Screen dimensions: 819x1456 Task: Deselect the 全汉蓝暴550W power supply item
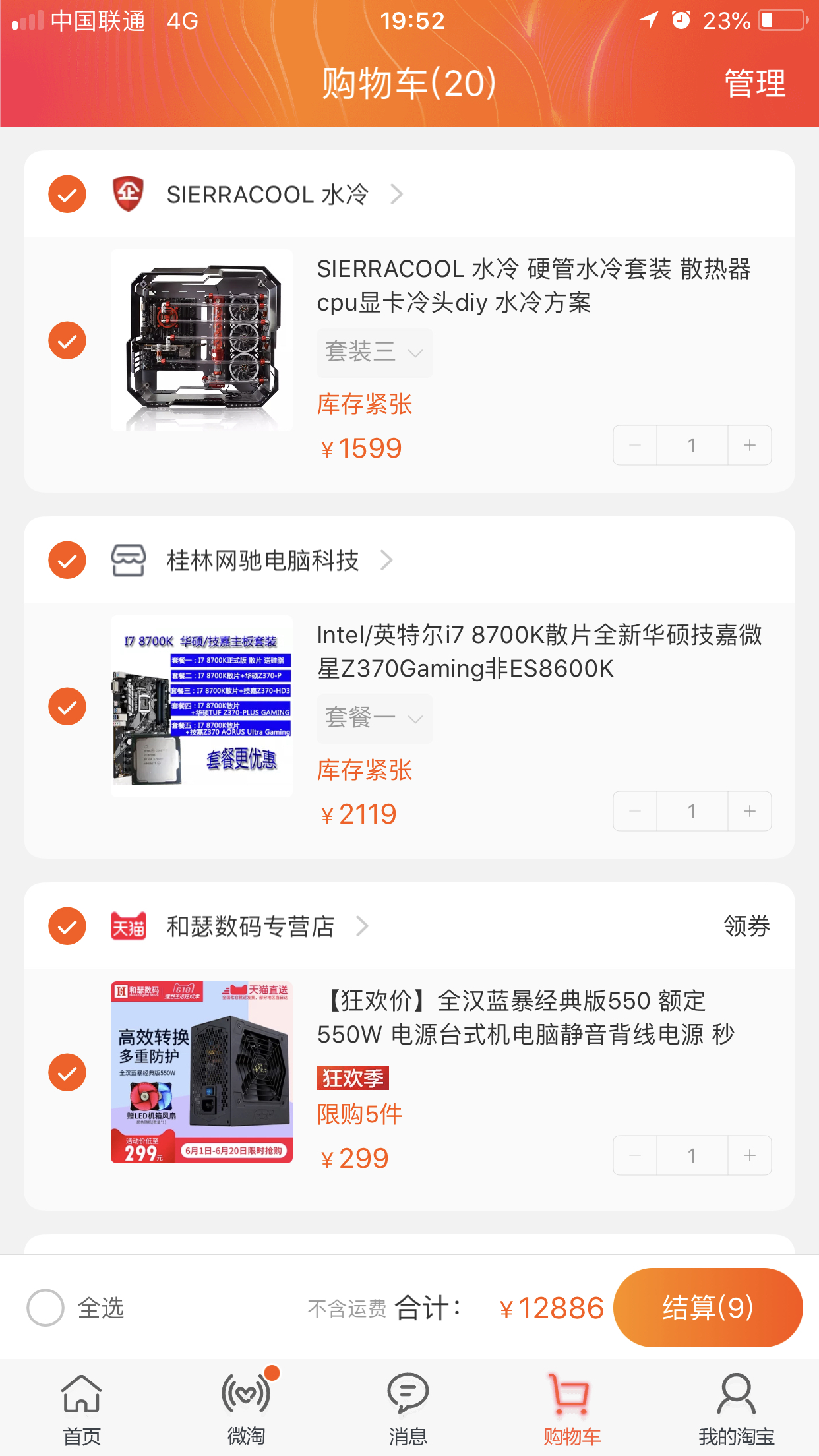(x=67, y=1072)
